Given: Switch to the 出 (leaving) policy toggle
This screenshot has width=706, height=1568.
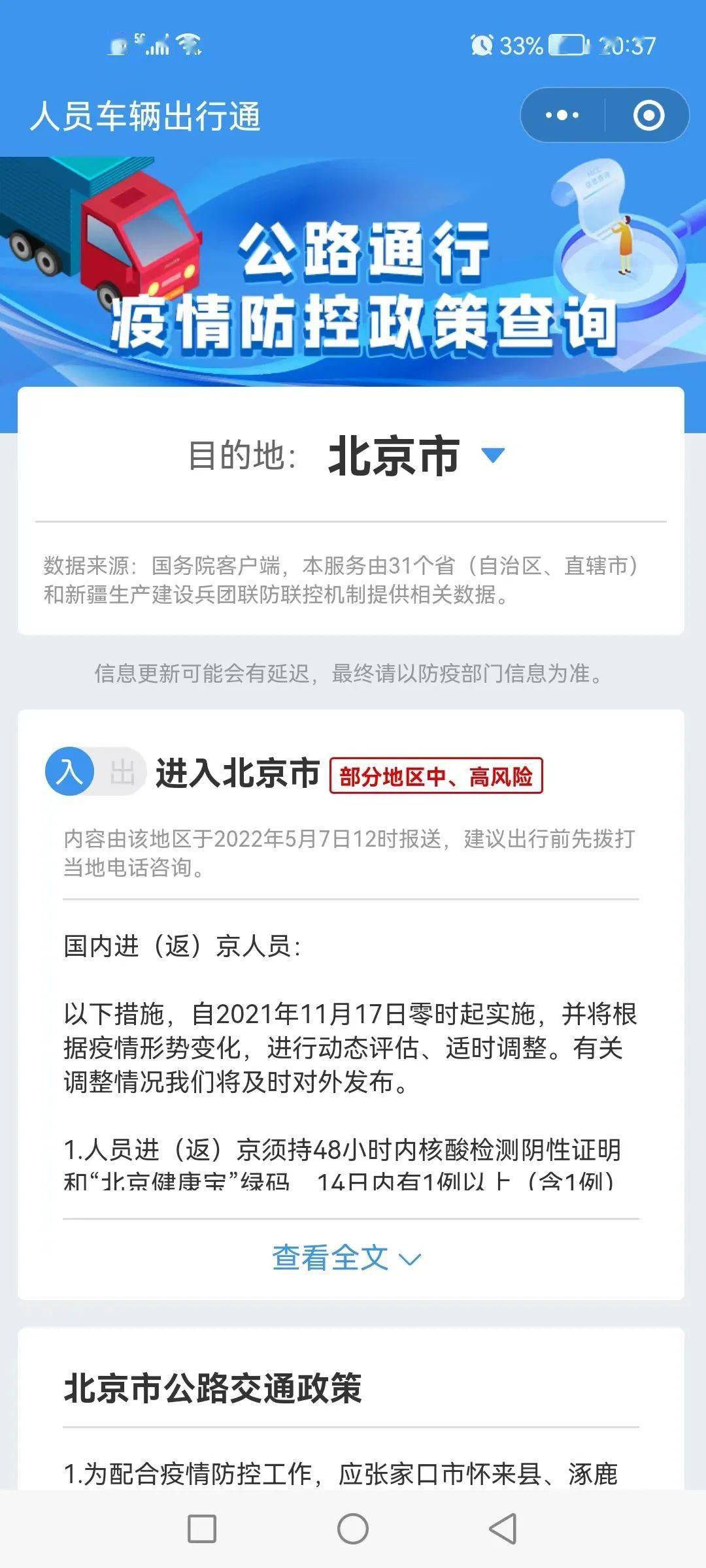Looking at the screenshot, I should [x=122, y=772].
